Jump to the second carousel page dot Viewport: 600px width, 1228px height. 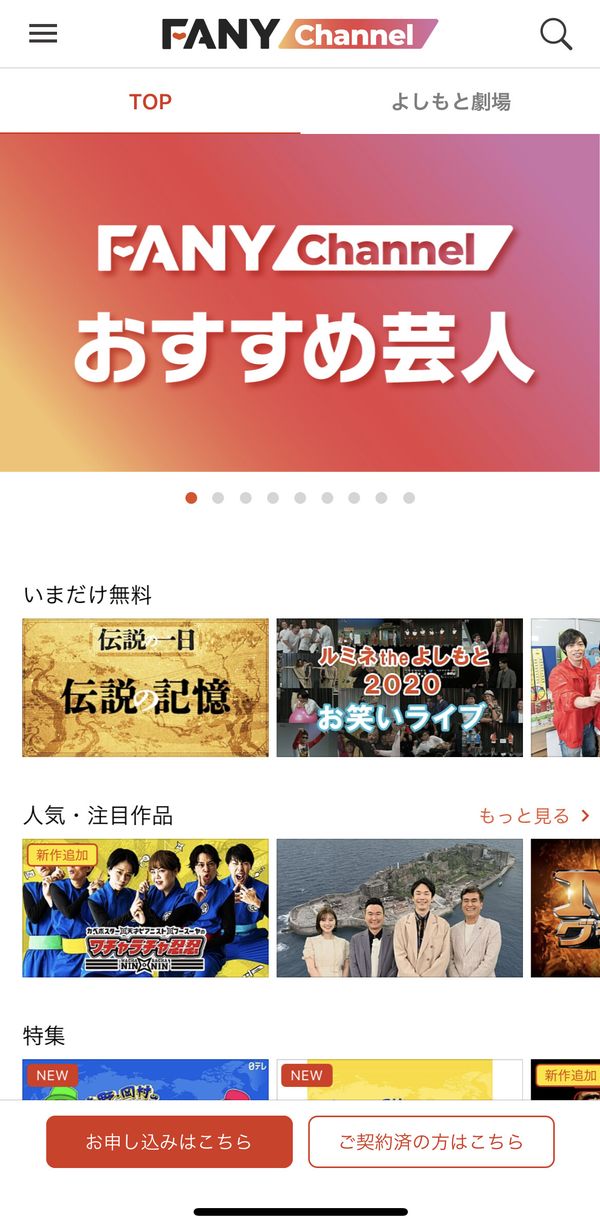pyautogui.click(x=218, y=498)
